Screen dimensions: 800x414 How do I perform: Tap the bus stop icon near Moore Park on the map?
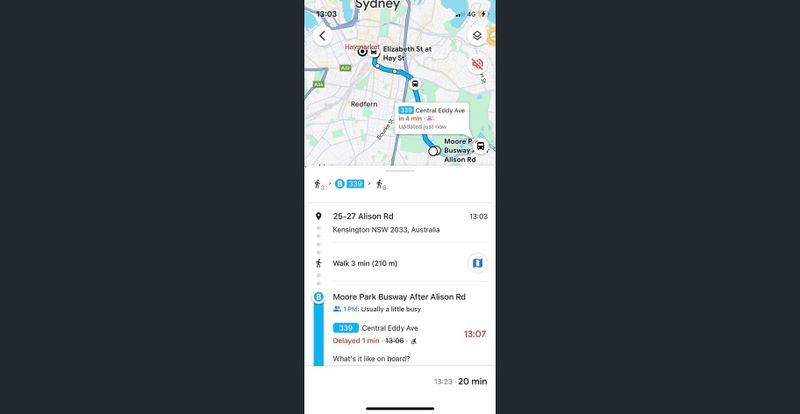[x=480, y=146]
